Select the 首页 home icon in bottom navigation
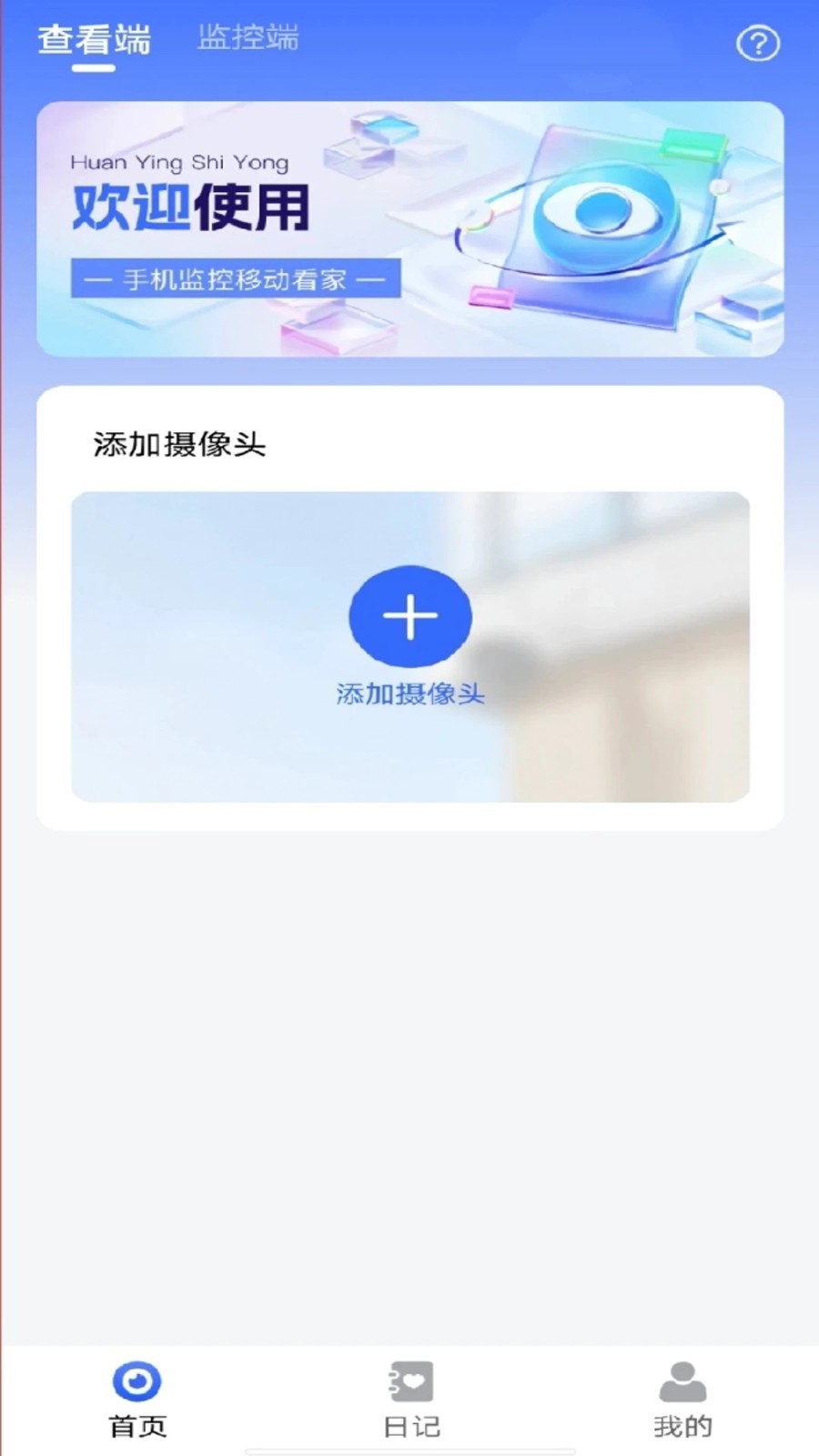819x1456 pixels. 135,1380
